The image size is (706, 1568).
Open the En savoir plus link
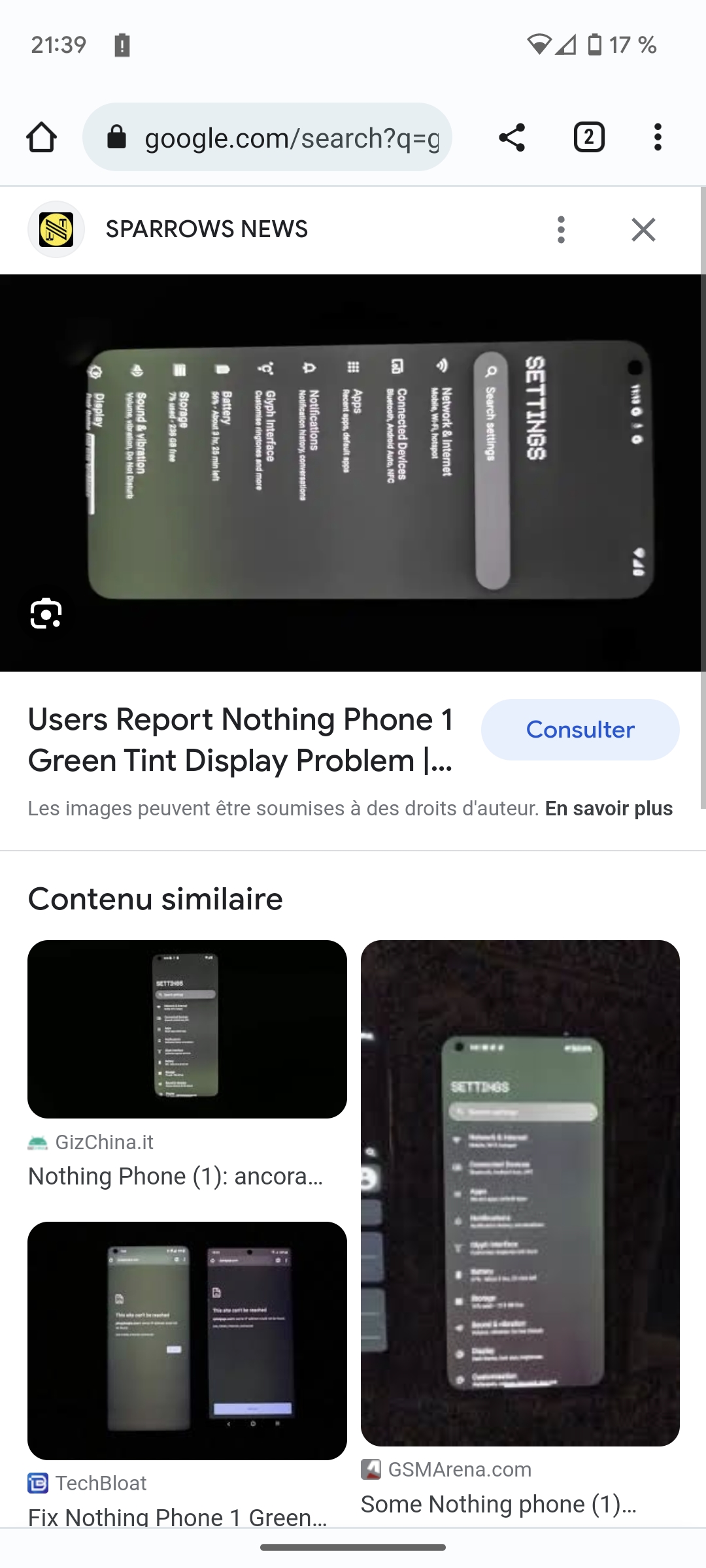(x=609, y=809)
